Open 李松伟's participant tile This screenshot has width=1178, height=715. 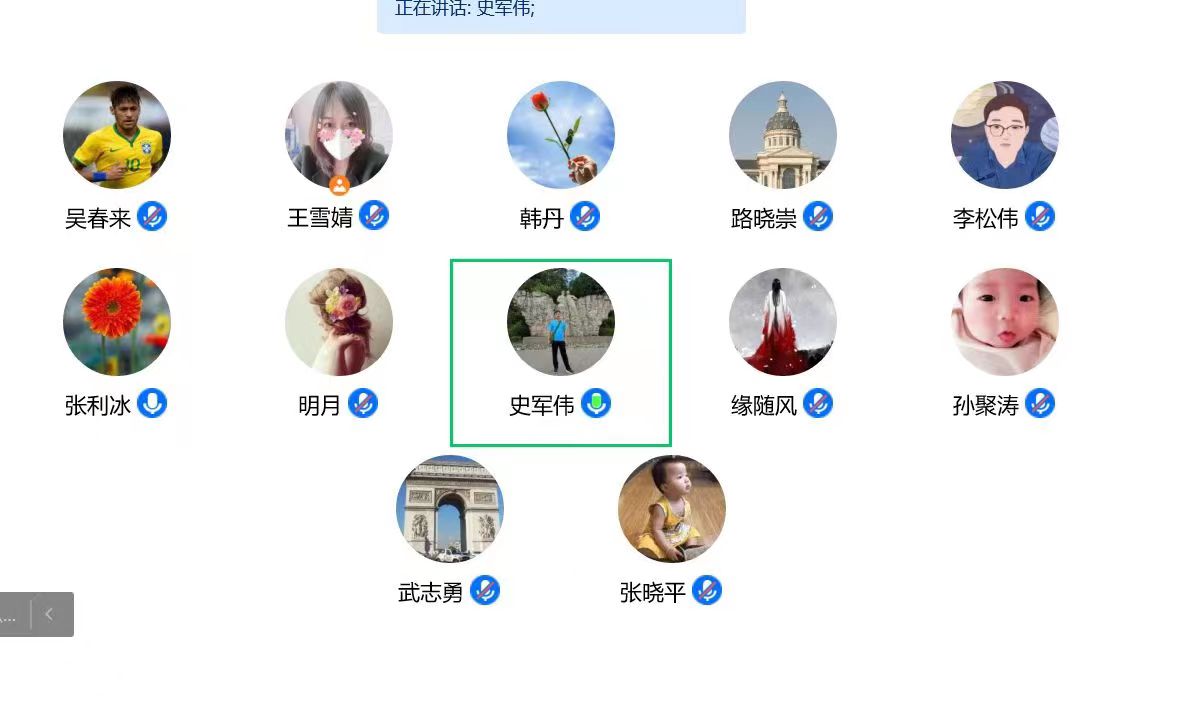pyautogui.click(x=1005, y=135)
